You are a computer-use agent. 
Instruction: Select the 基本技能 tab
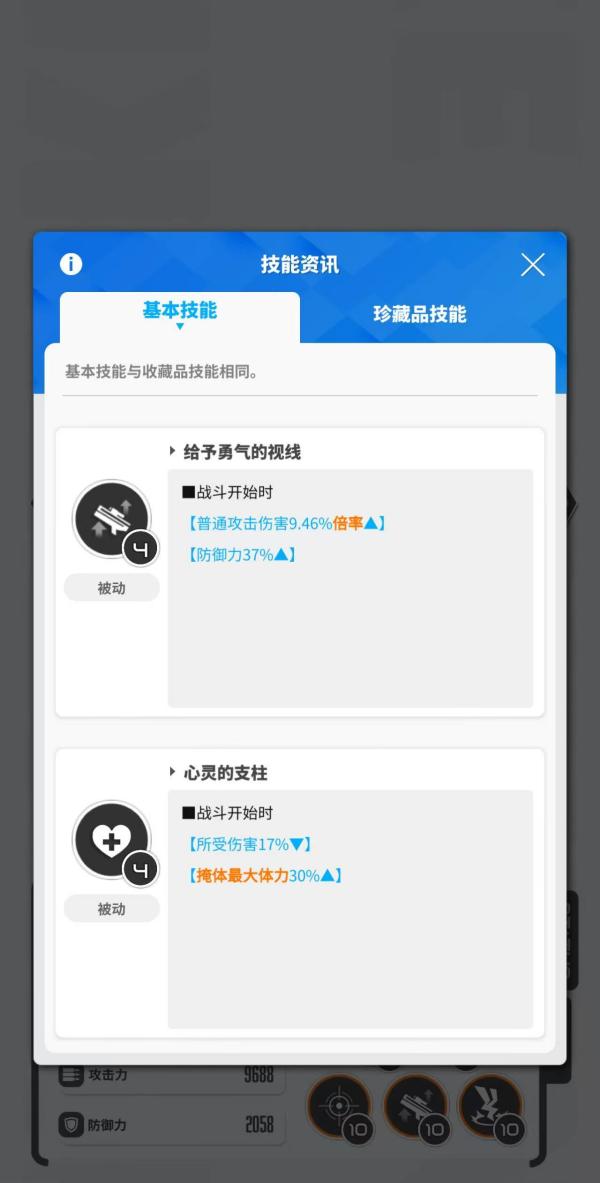point(180,317)
